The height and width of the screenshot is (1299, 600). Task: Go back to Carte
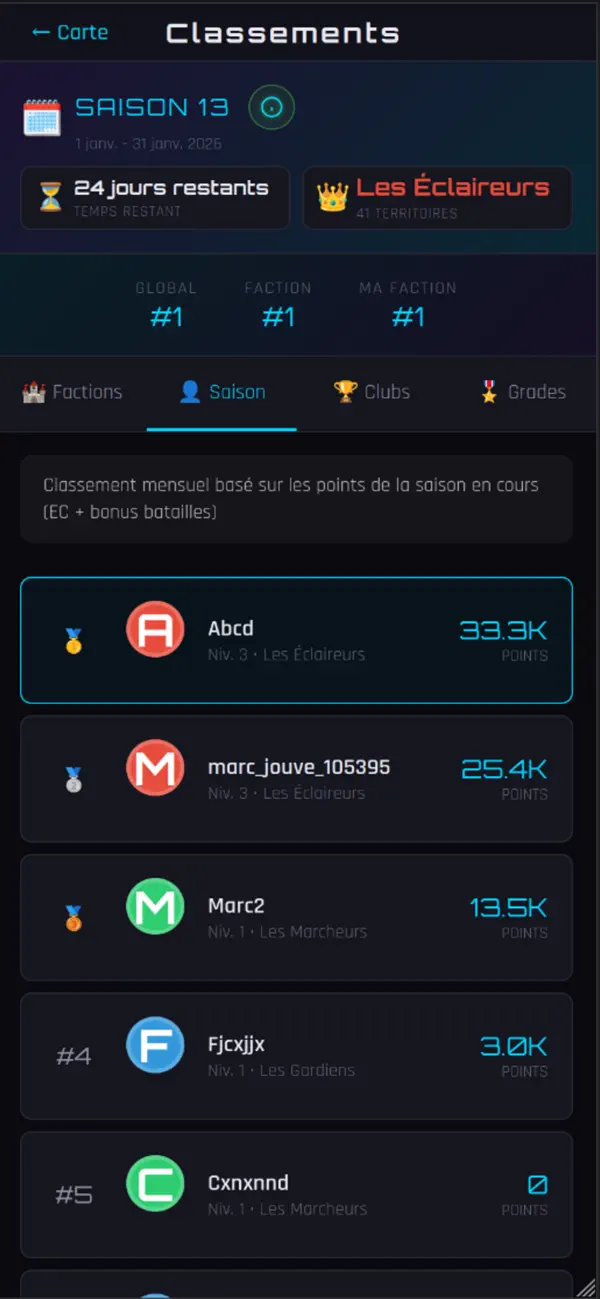pos(70,32)
